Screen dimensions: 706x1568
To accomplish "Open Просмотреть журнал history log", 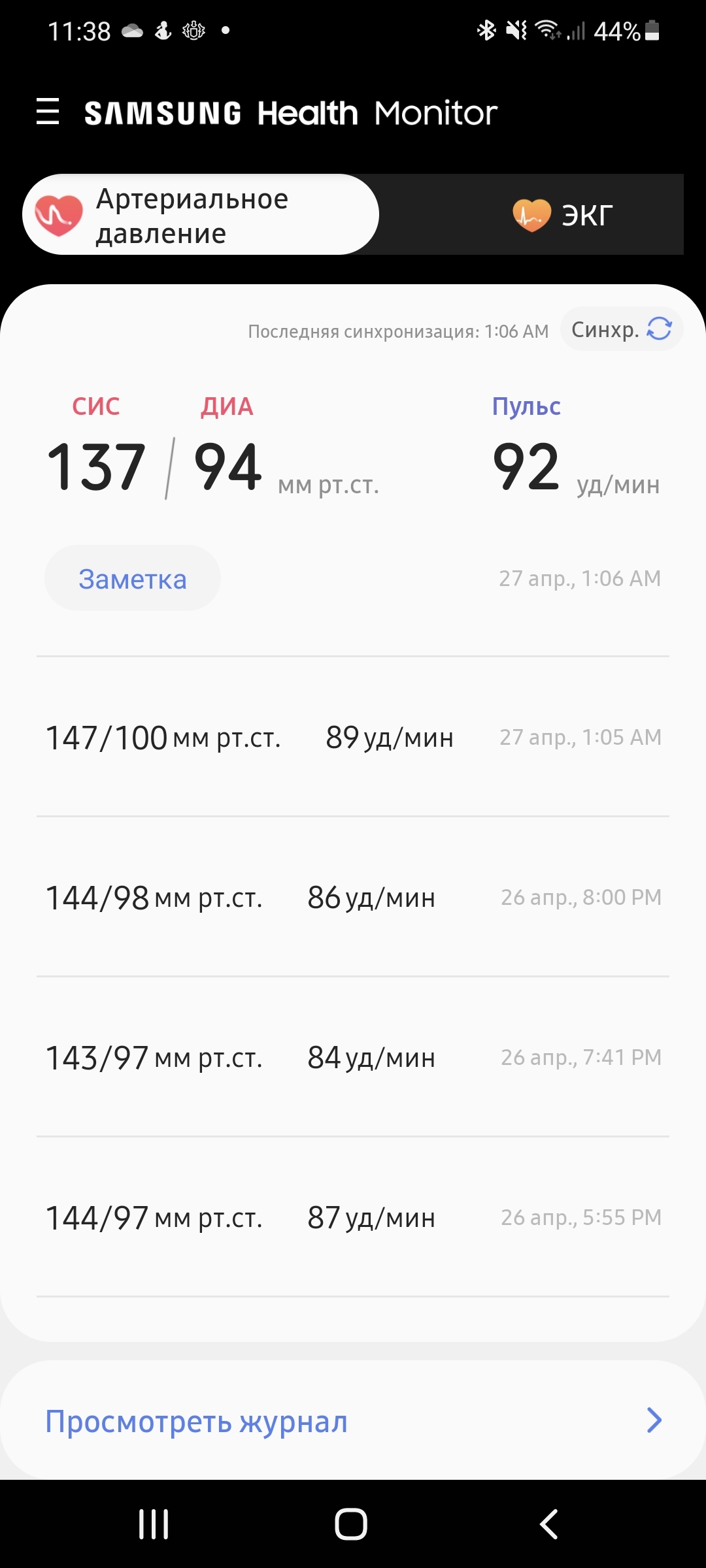I will pyautogui.click(x=353, y=1421).
